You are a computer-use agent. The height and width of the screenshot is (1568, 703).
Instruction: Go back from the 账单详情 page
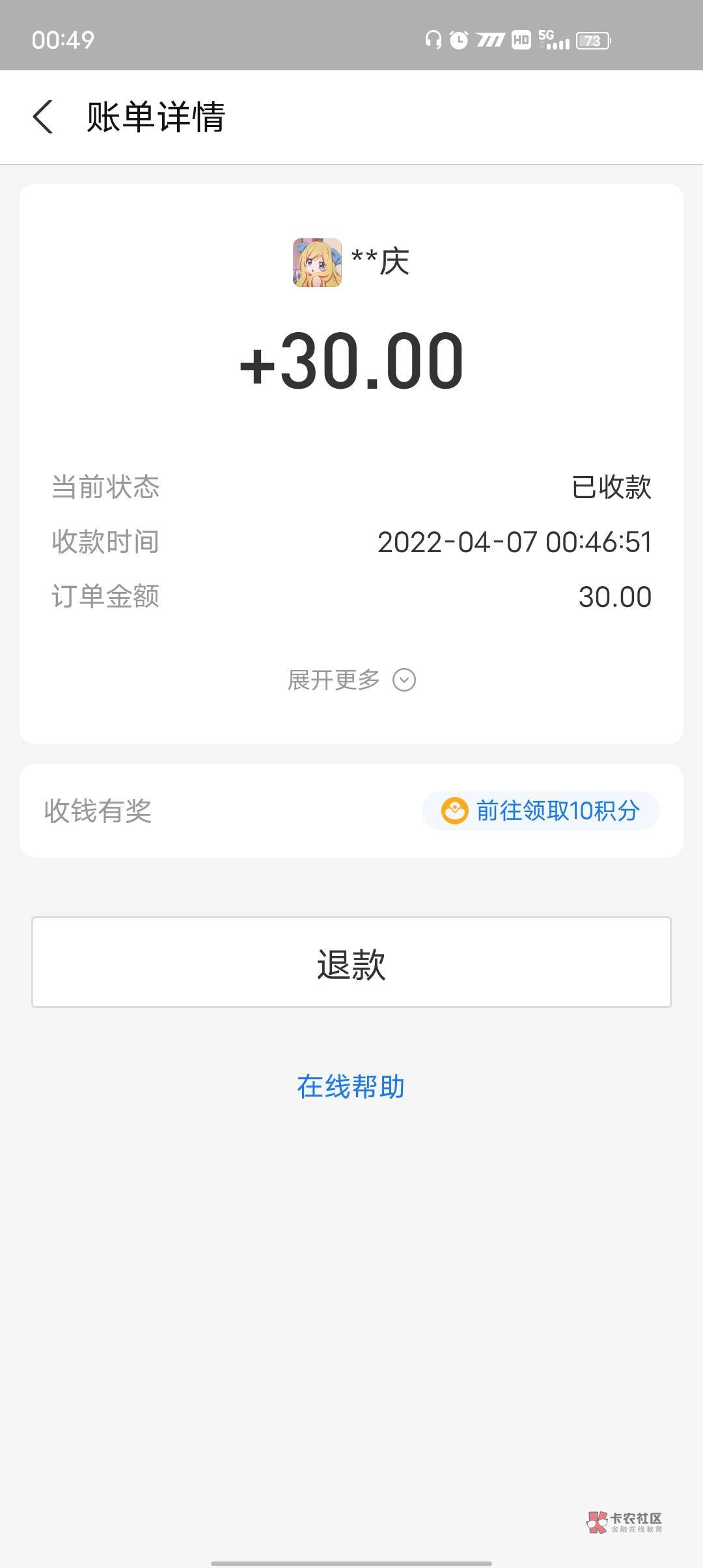pyautogui.click(x=43, y=117)
